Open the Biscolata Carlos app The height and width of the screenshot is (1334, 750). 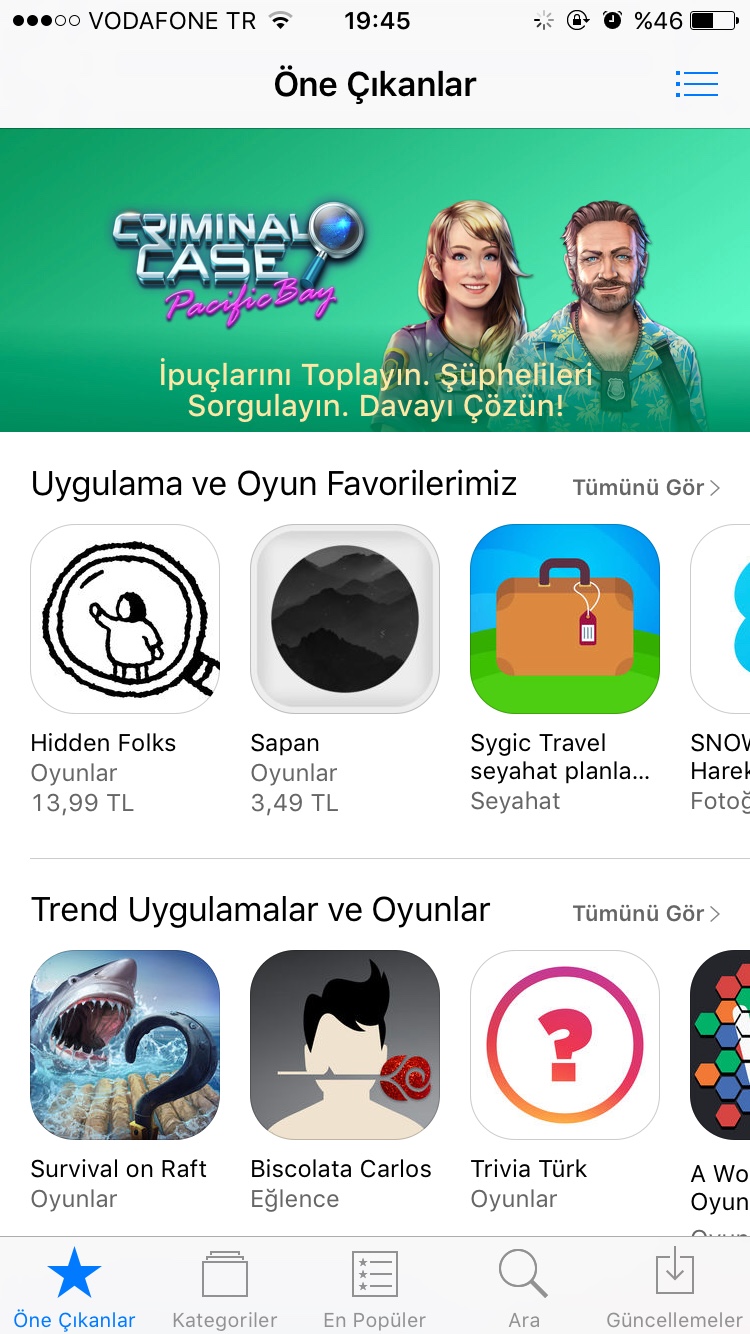pyautogui.click(x=345, y=1045)
